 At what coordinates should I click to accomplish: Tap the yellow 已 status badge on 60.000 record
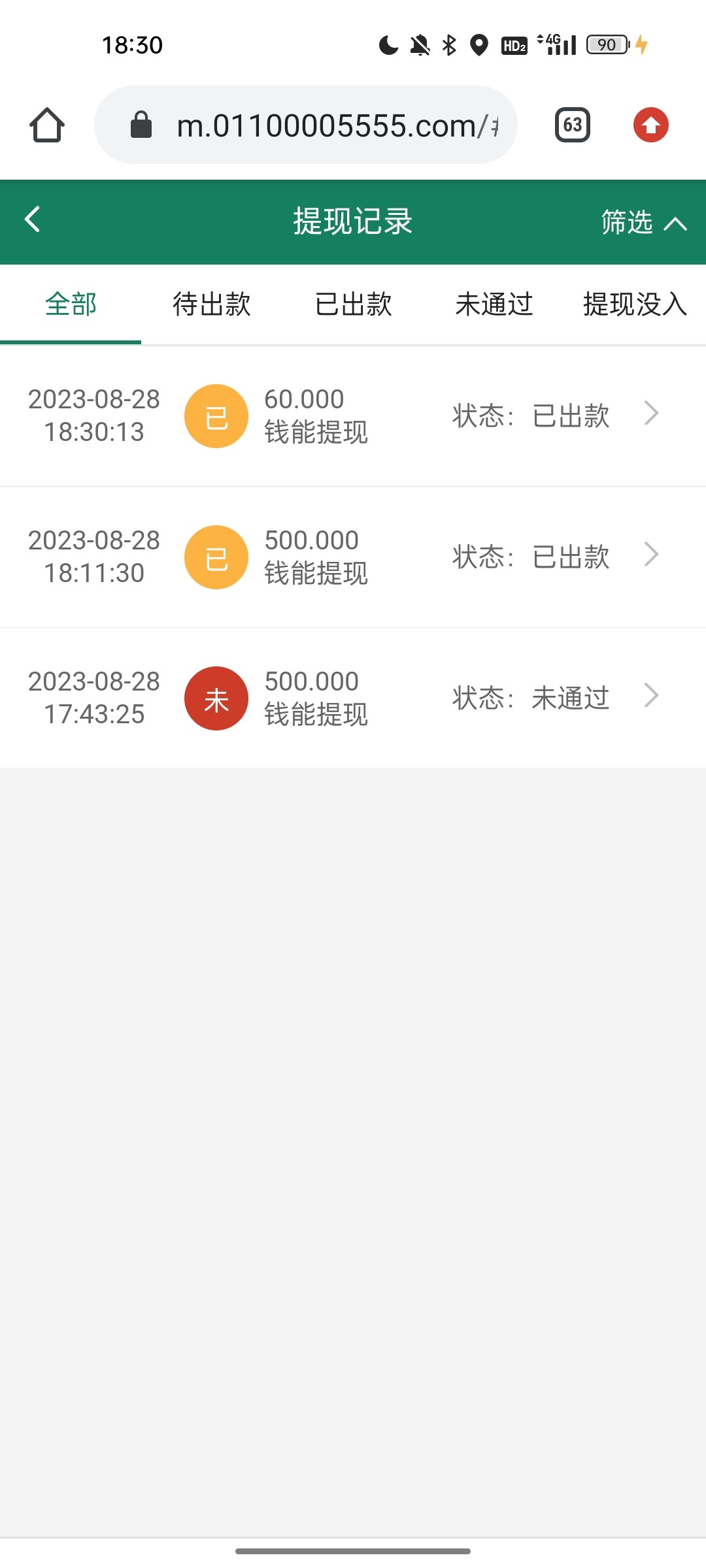click(216, 416)
